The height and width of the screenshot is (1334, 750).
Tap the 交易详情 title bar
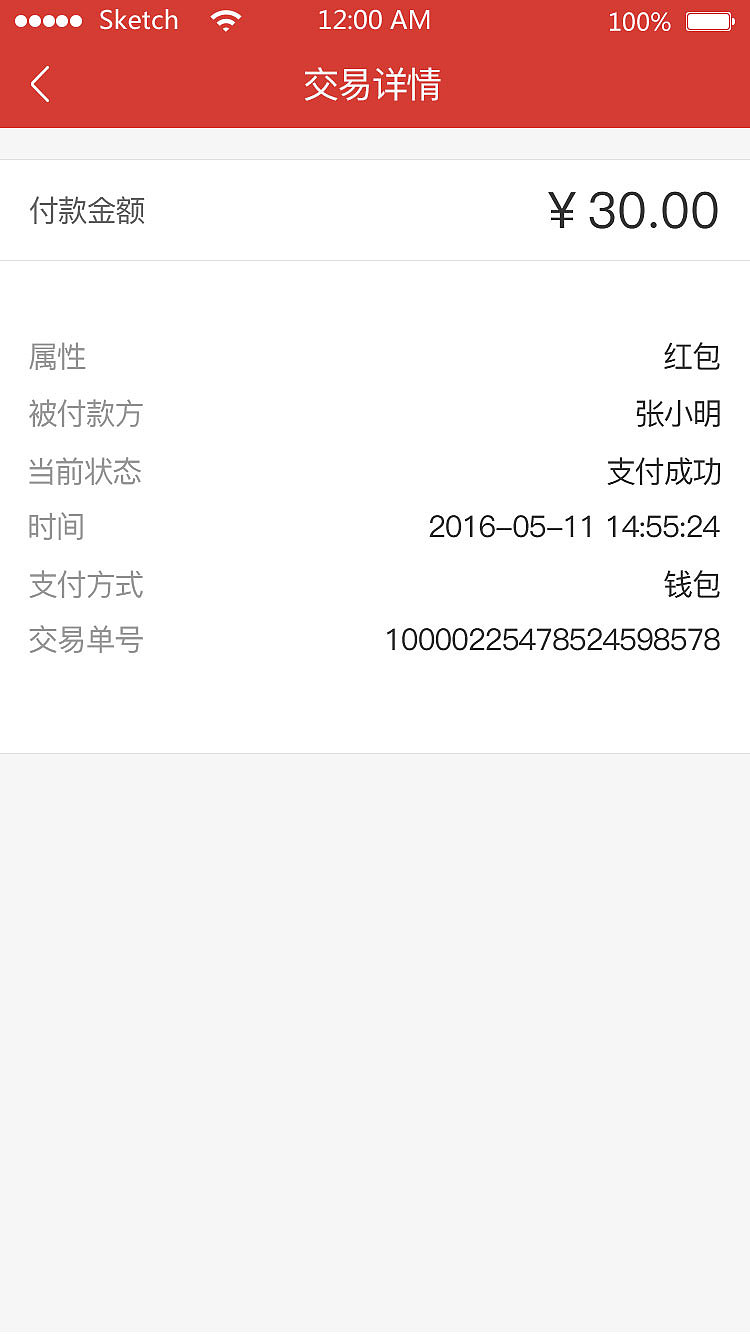pos(375,85)
